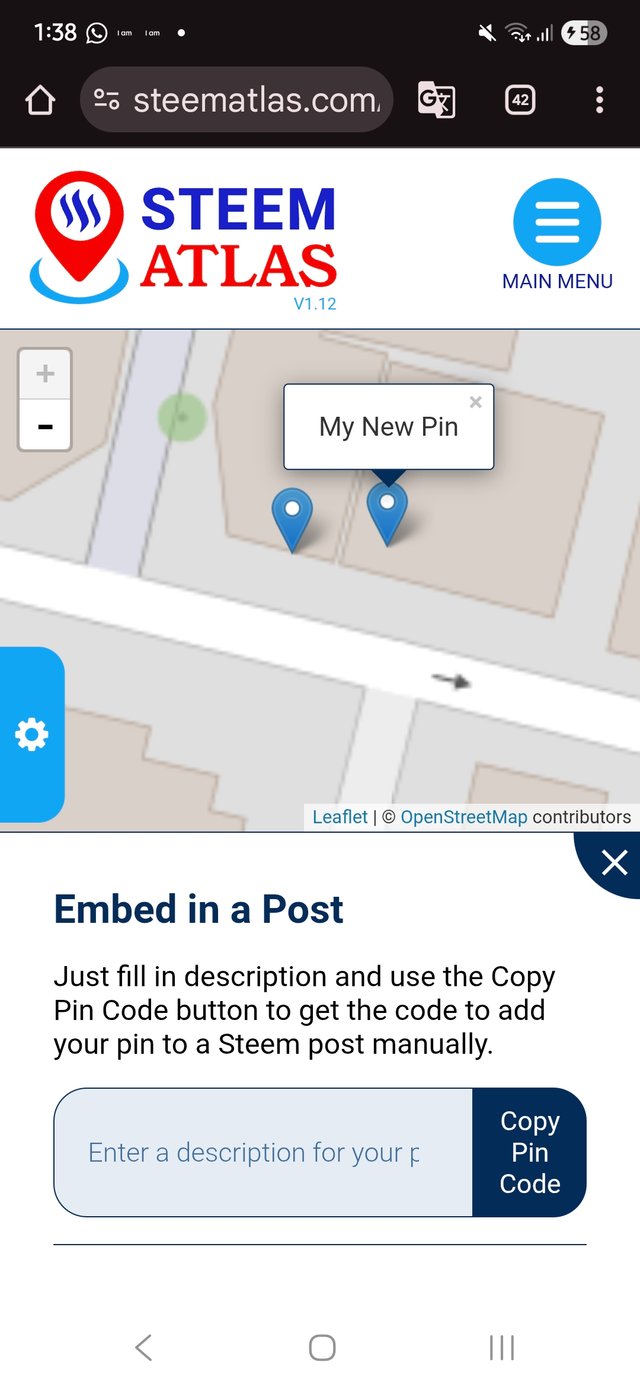
Task: Tap the Copy Pin Code button
Action: (x=529, y=1152)
